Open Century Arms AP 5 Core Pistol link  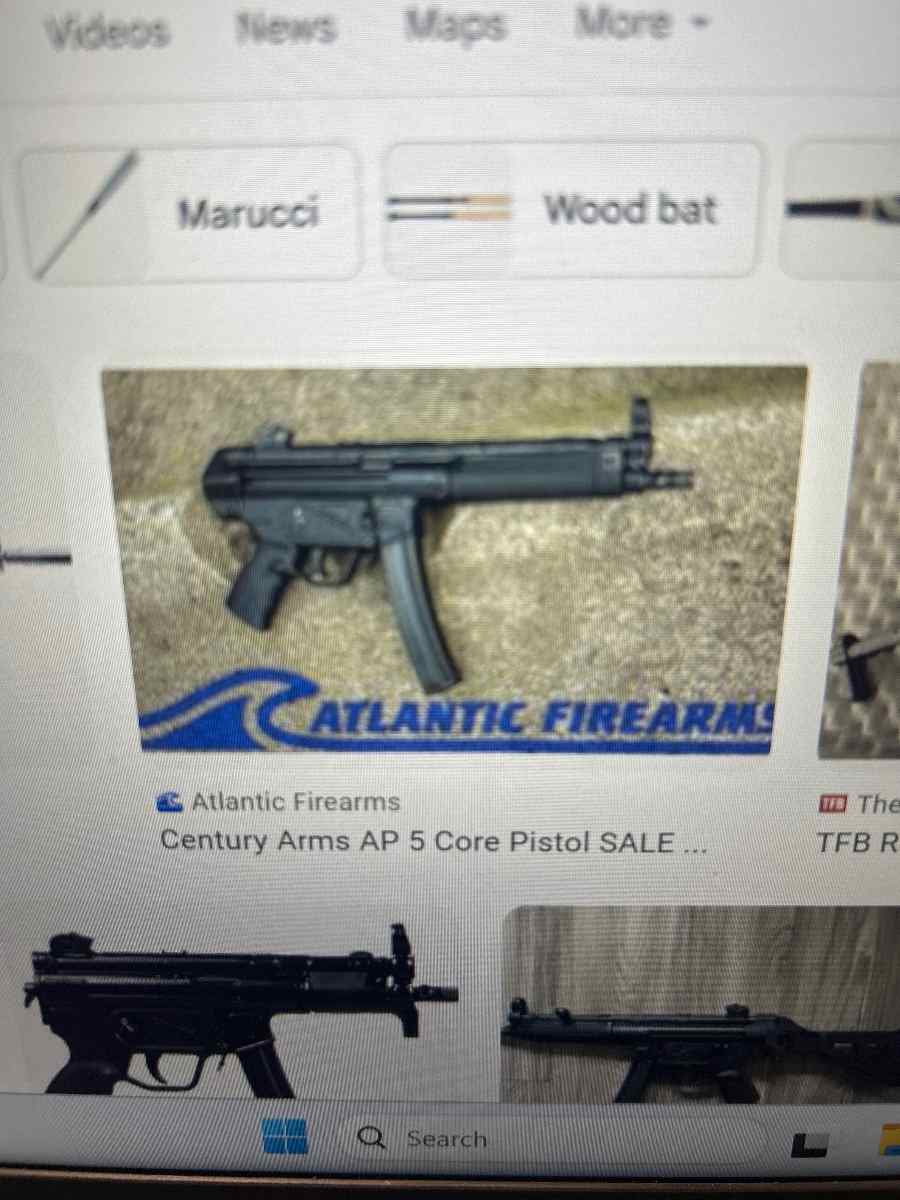(x=434, y=841)
